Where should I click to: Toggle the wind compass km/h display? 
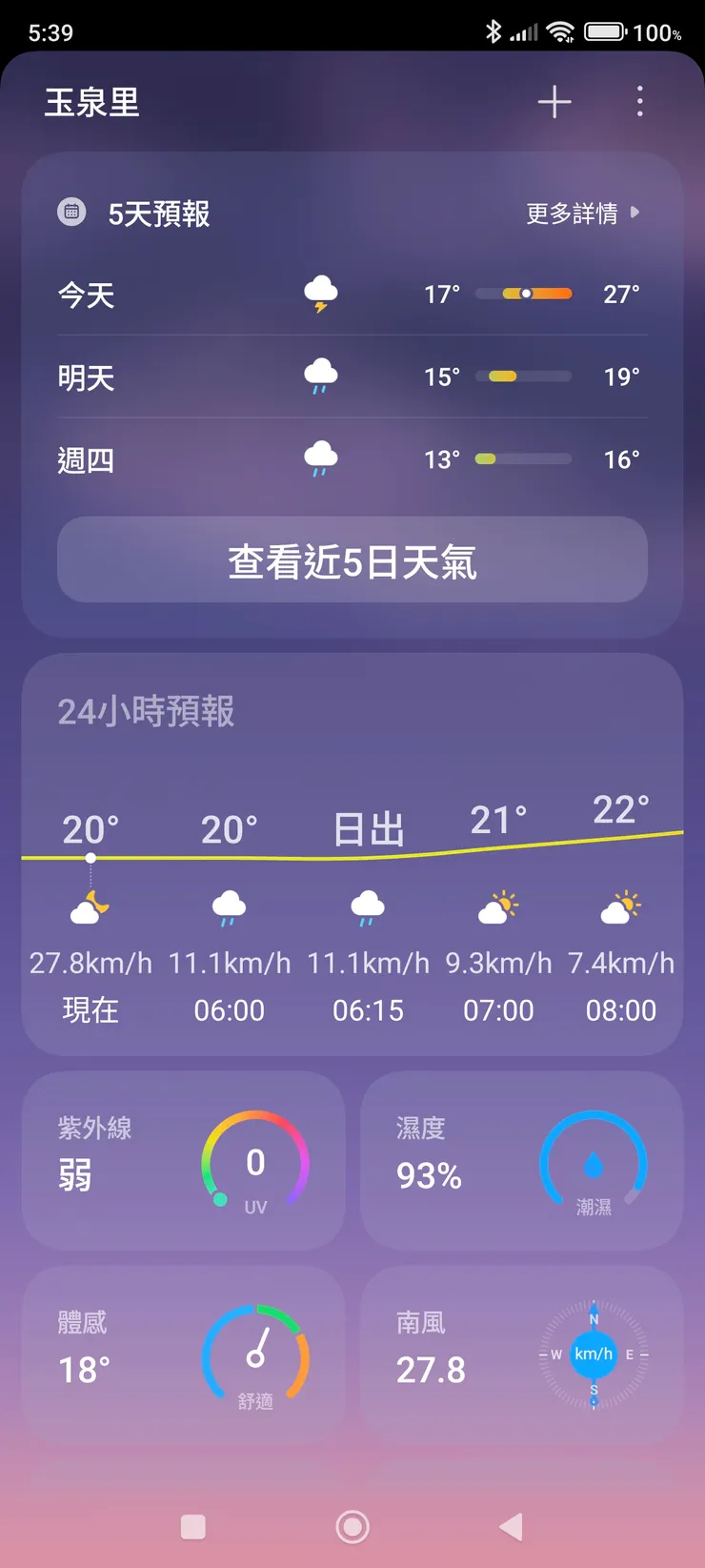click(593, 1354)
